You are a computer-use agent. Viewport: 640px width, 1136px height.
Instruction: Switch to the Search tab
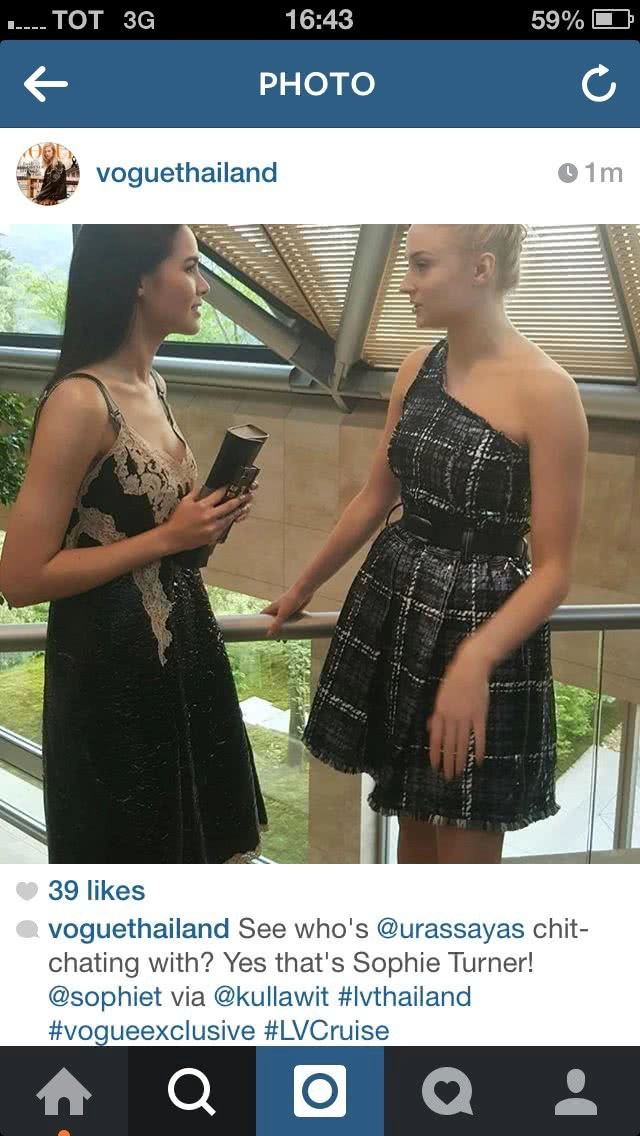[192, 1091]
